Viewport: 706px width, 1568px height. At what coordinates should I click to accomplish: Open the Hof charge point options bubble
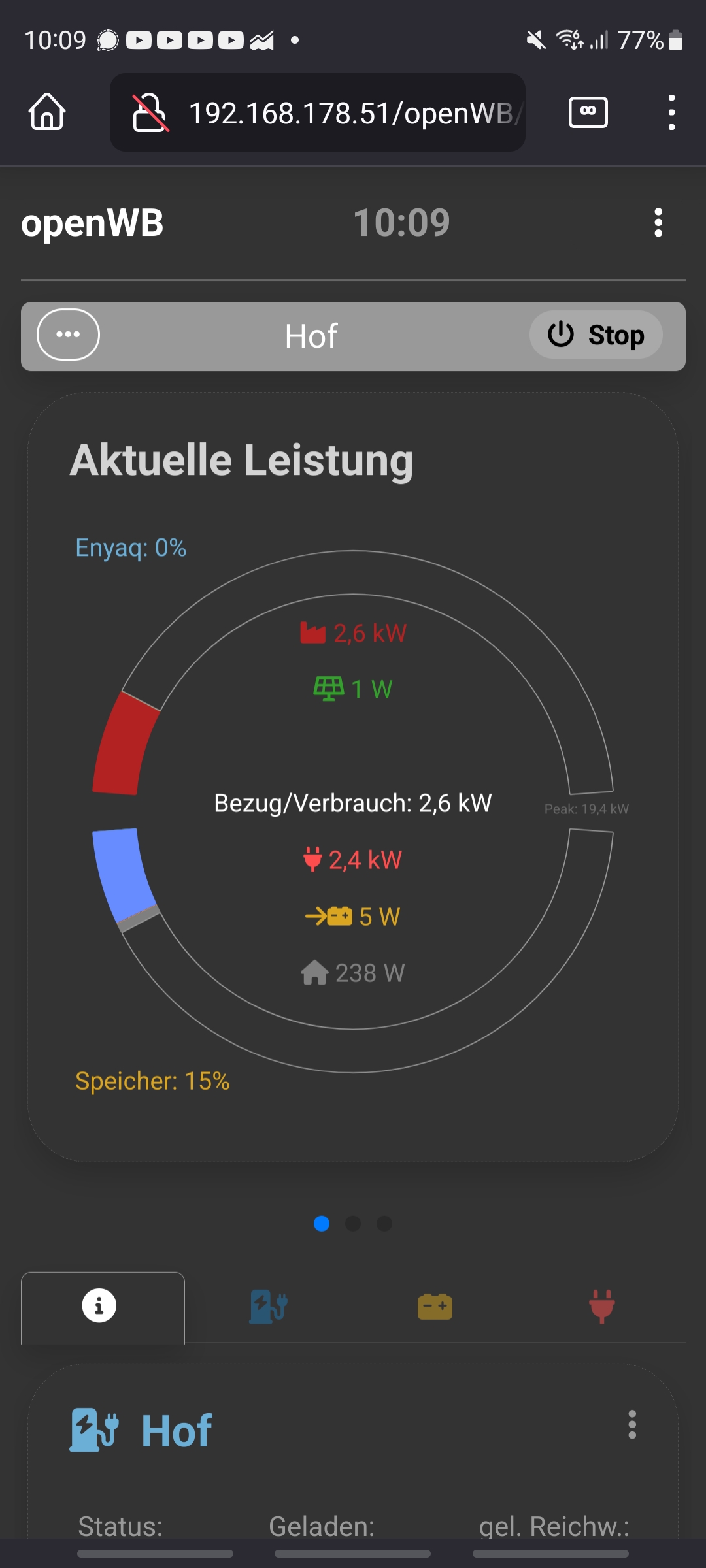68,335
